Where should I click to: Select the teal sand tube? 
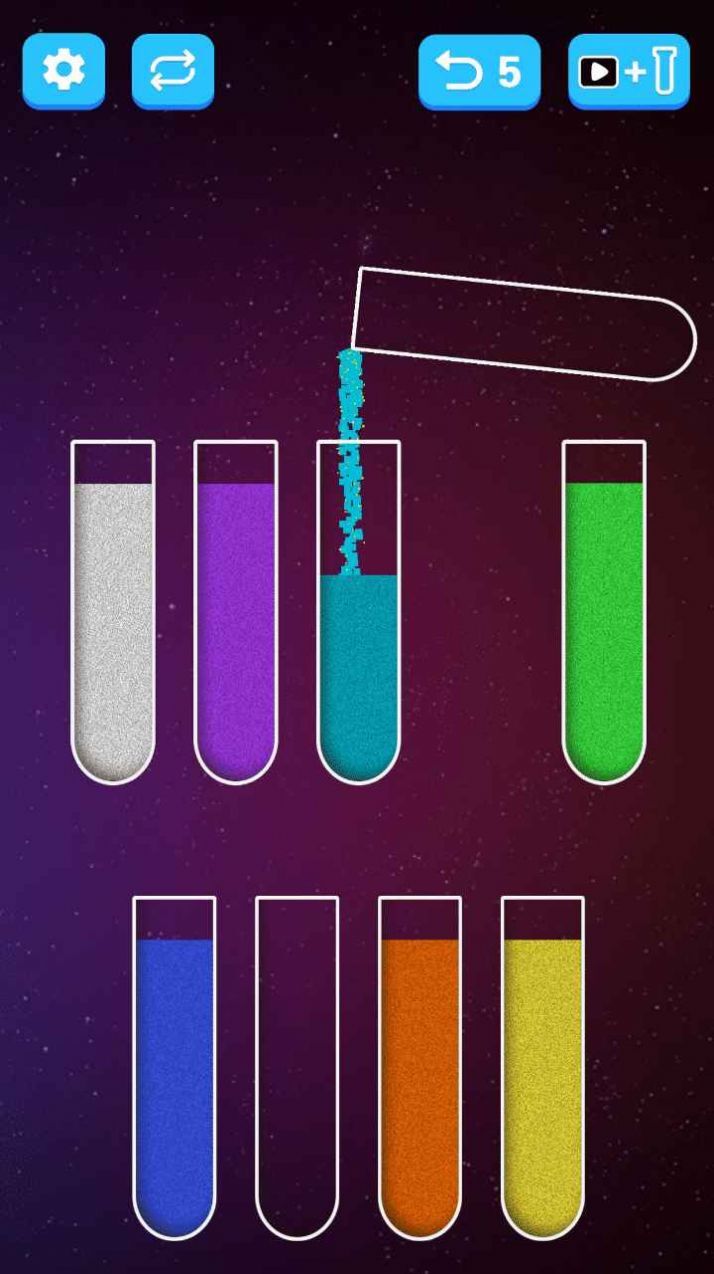(359, 612)
